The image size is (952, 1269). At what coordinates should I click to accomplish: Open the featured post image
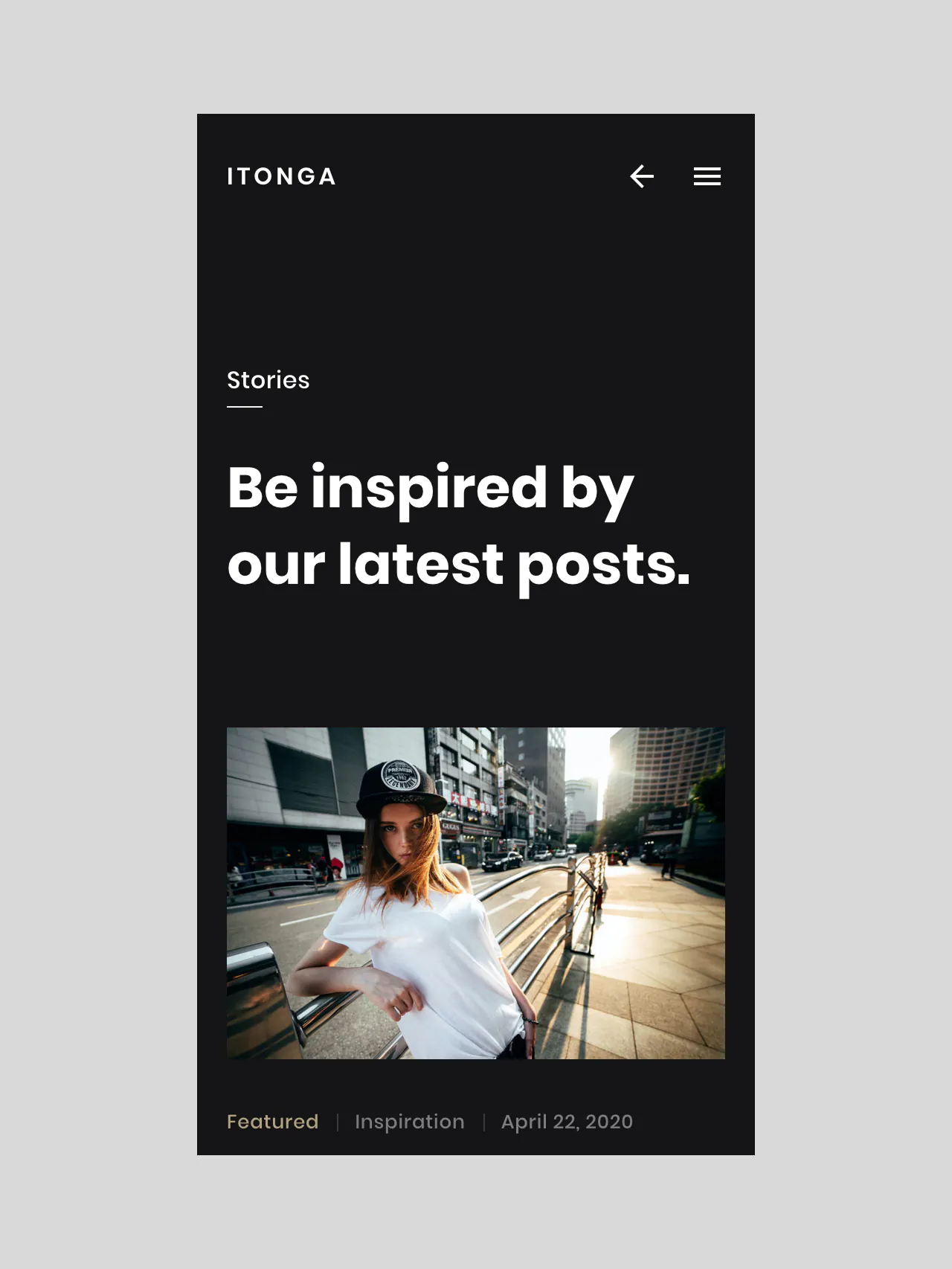[x=476, y=893]
